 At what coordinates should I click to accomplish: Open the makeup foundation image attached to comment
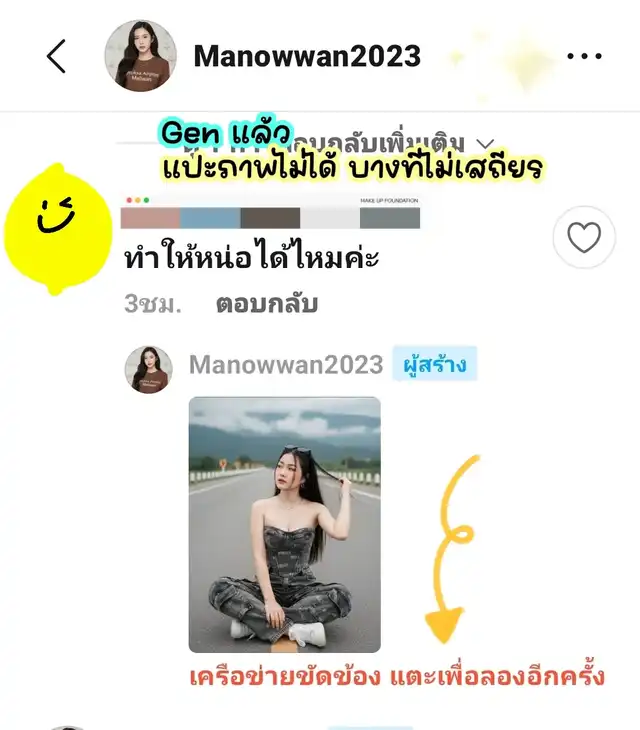(270, 213)
